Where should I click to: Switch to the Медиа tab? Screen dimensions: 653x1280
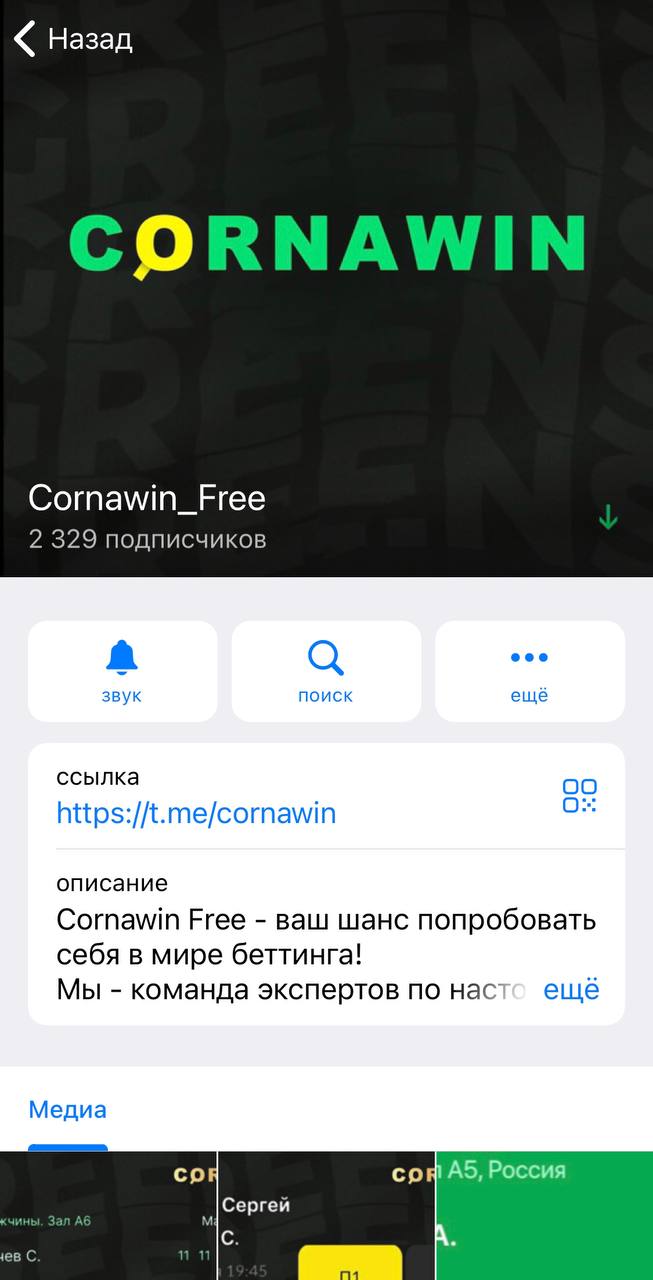[x=67, y=1109]
